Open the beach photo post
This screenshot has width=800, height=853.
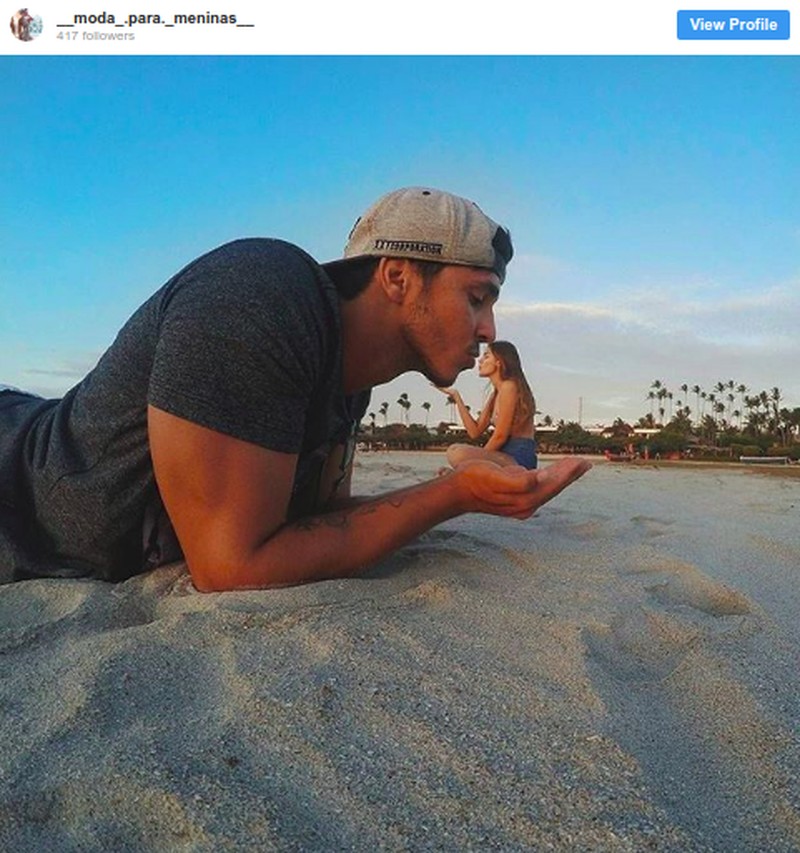[x=400, y=453]
